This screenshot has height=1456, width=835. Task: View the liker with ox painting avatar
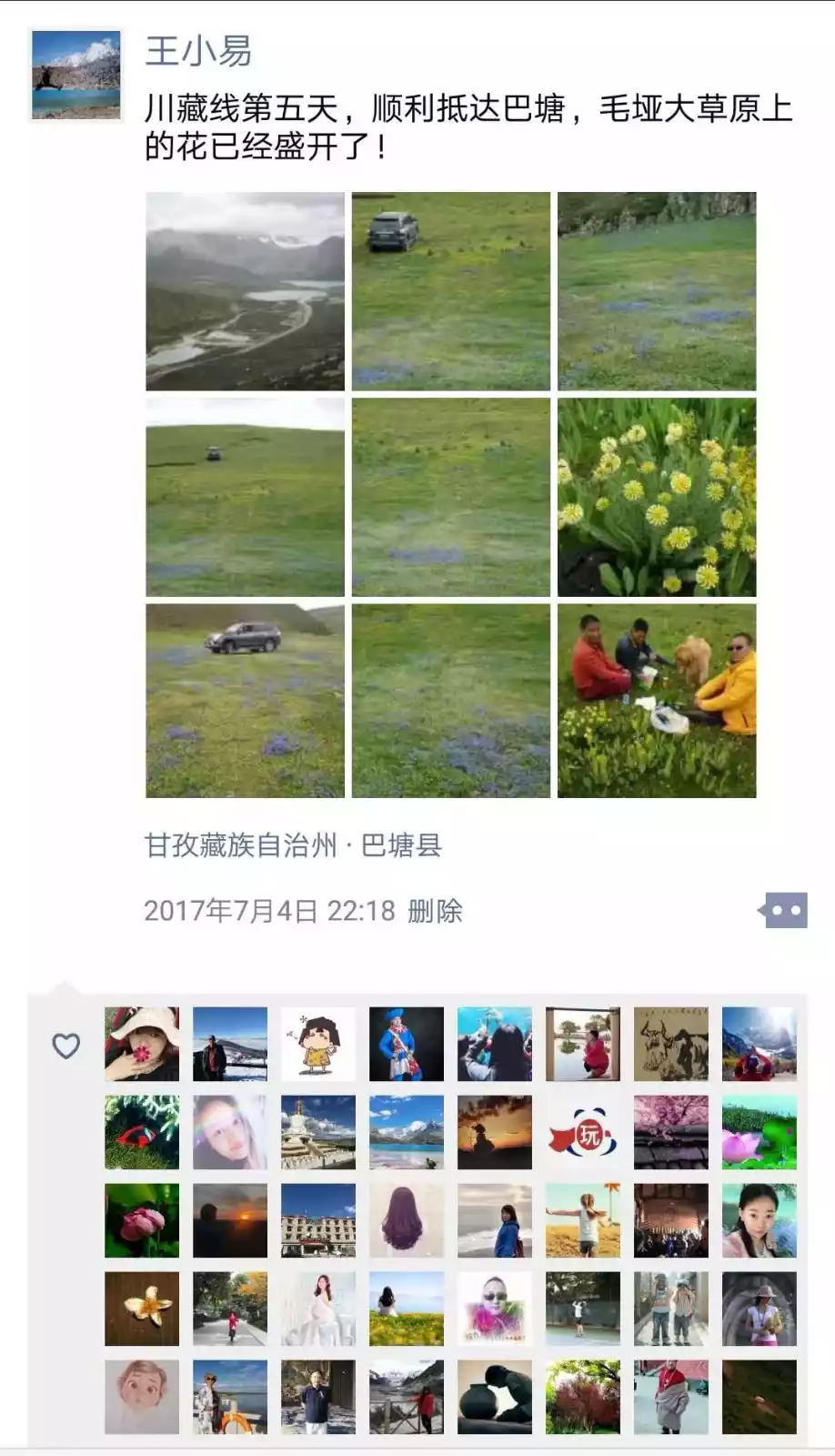click(671, 1044)
